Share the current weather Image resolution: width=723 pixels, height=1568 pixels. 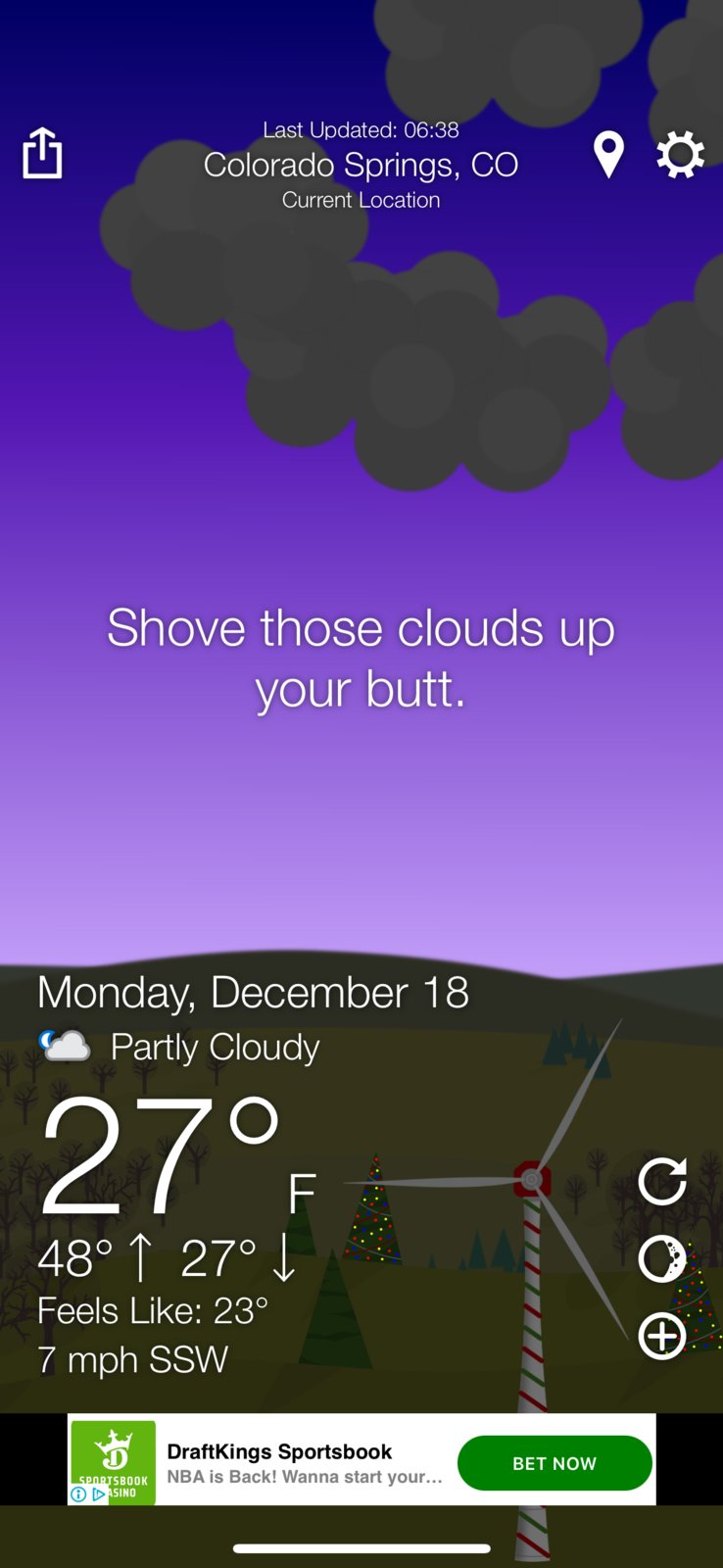pos(42,154)
